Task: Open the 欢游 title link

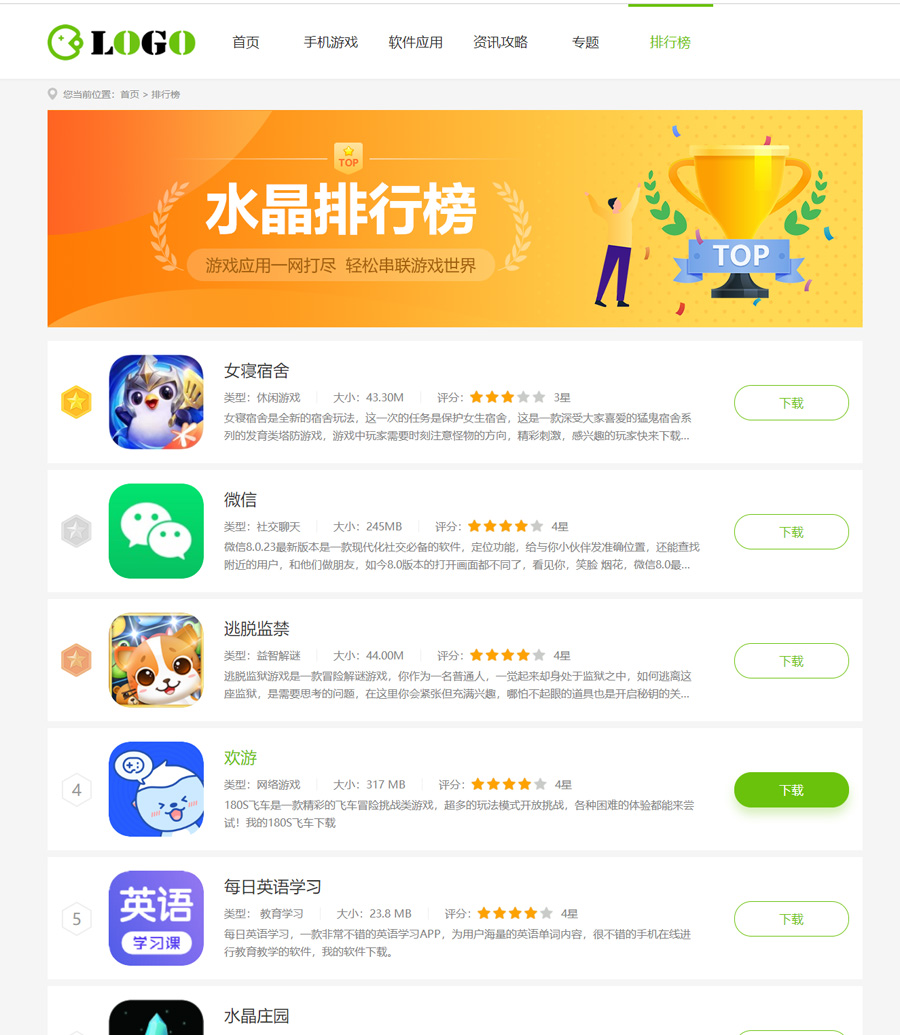Action: tap(240, 758)
